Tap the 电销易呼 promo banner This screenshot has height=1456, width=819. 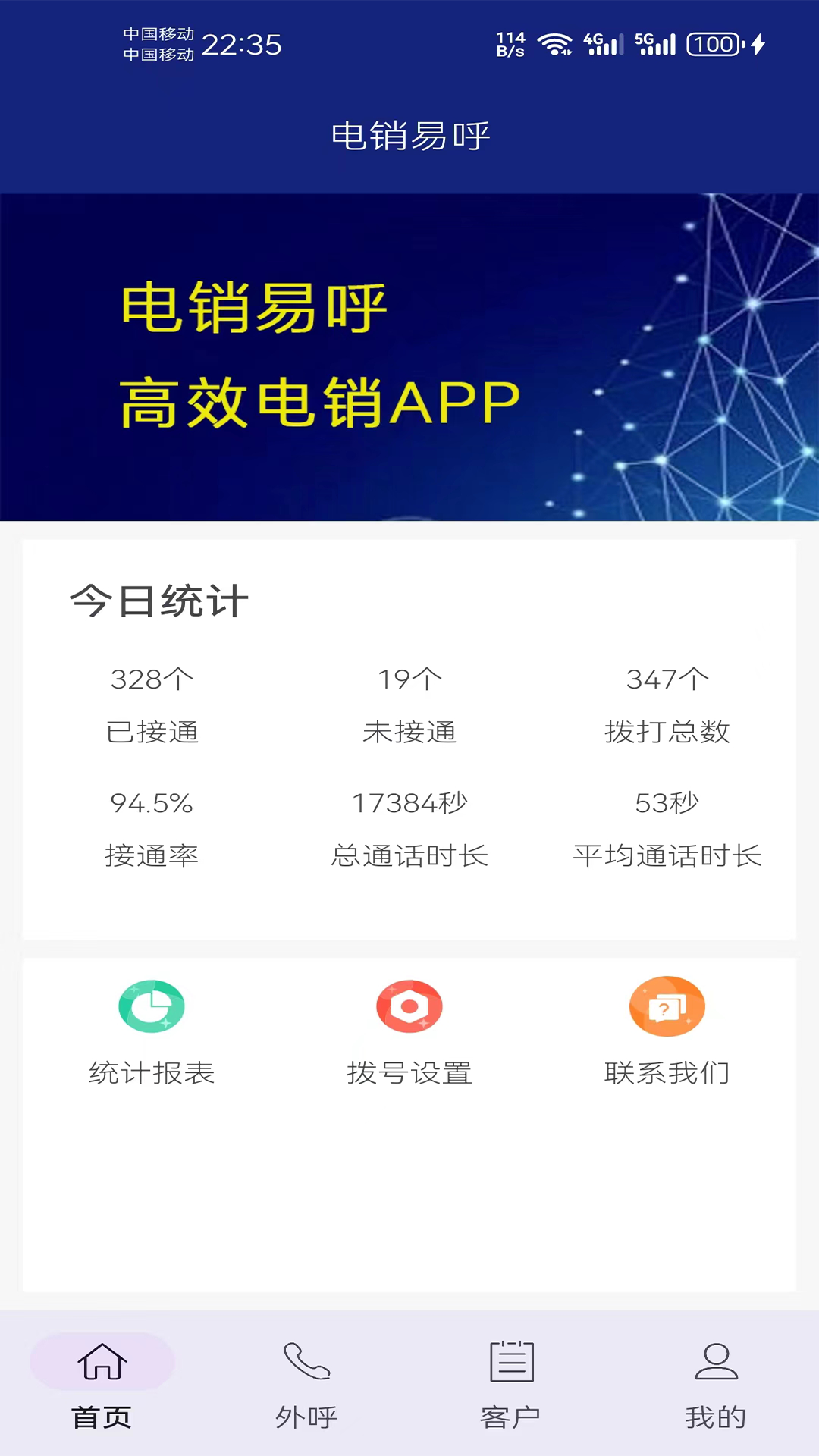(409, 356)
